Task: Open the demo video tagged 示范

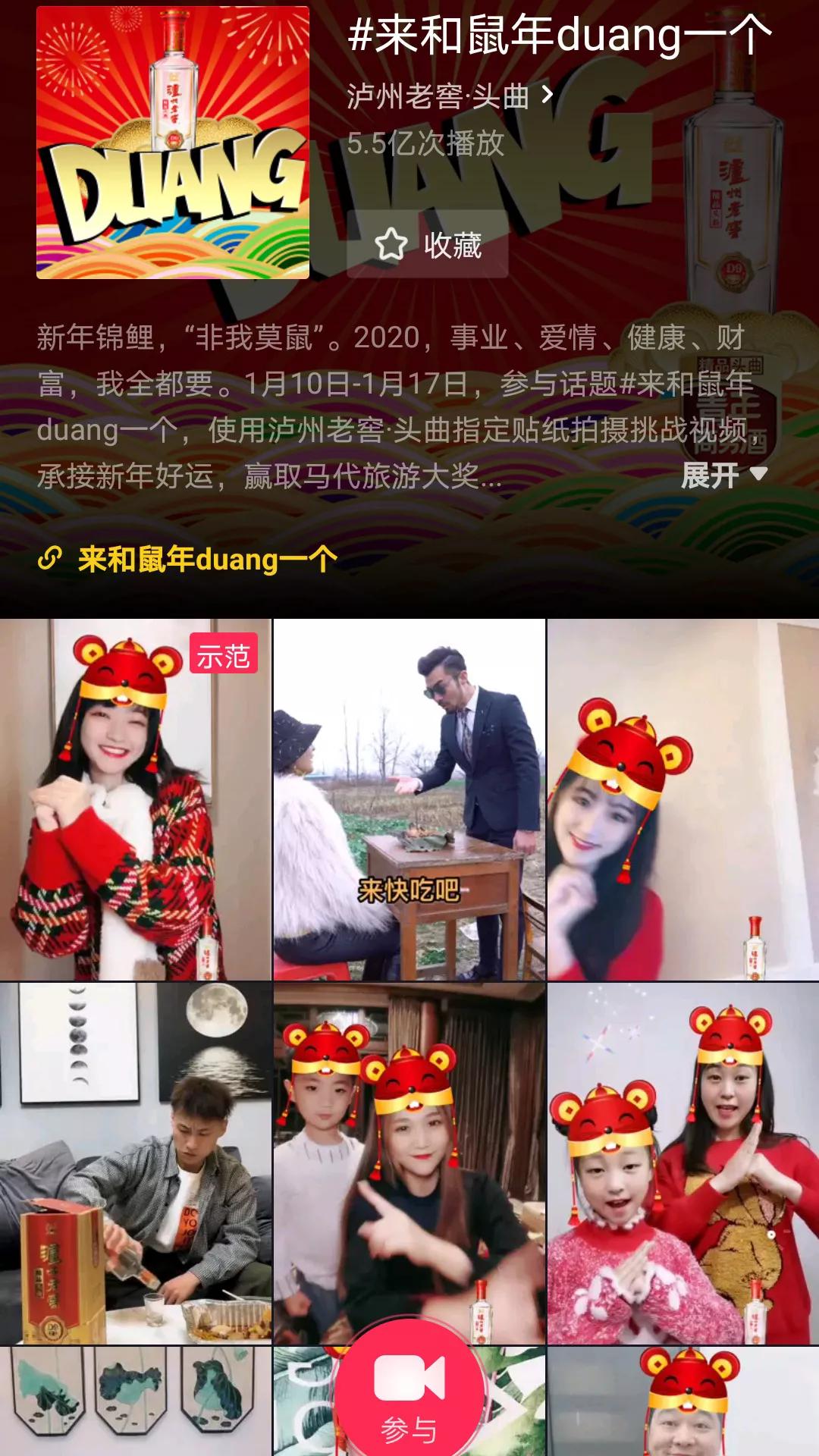Action: tap(135, 799)
